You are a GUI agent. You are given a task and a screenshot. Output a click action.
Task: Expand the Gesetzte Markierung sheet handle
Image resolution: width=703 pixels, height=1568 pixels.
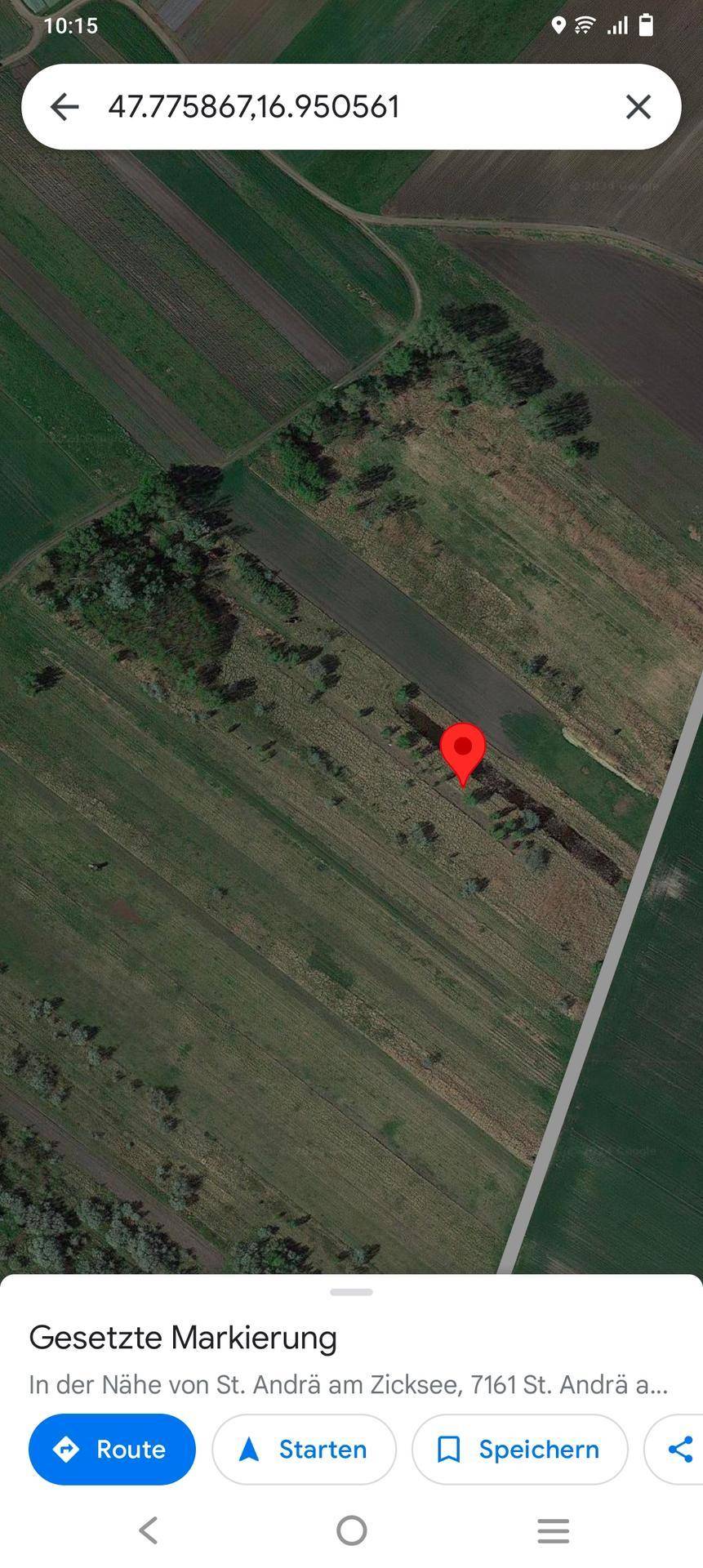[x=352, y=1292]
